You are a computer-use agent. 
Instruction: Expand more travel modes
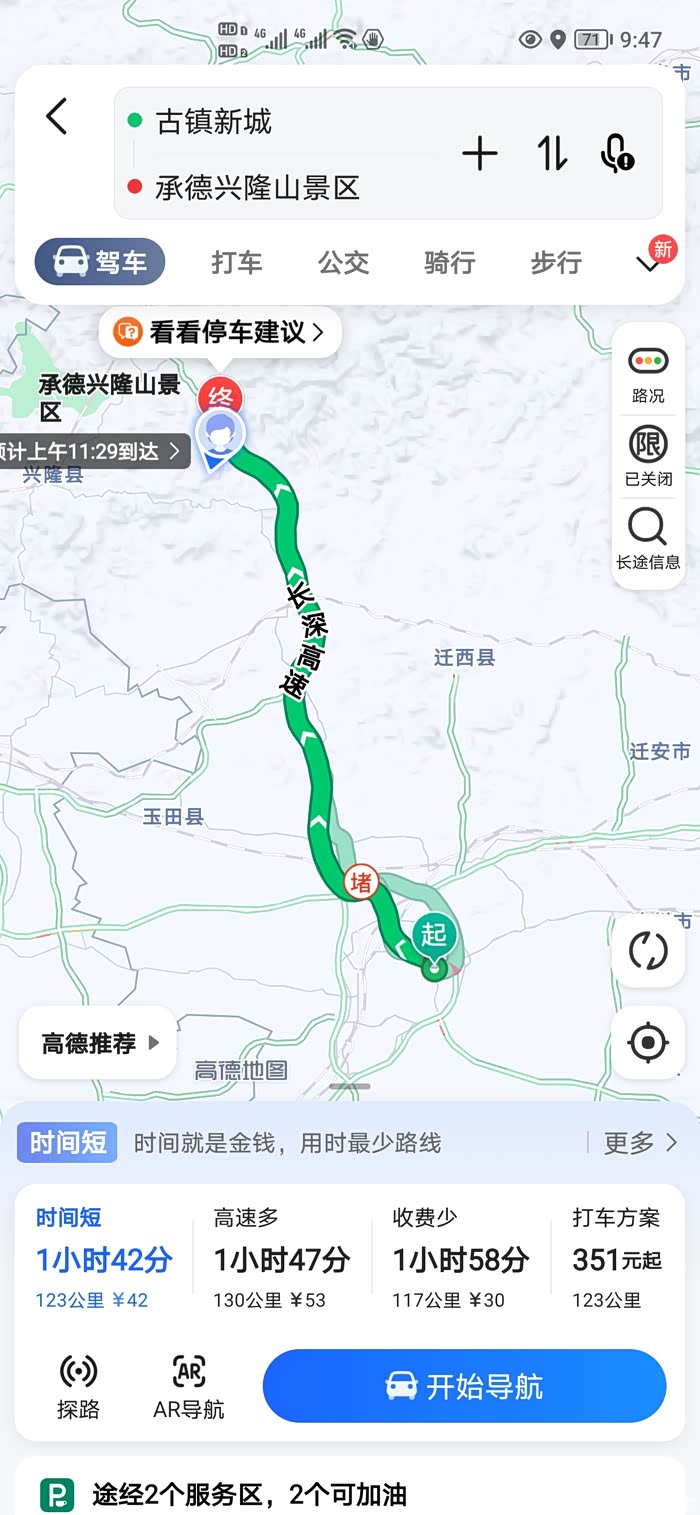650,264
